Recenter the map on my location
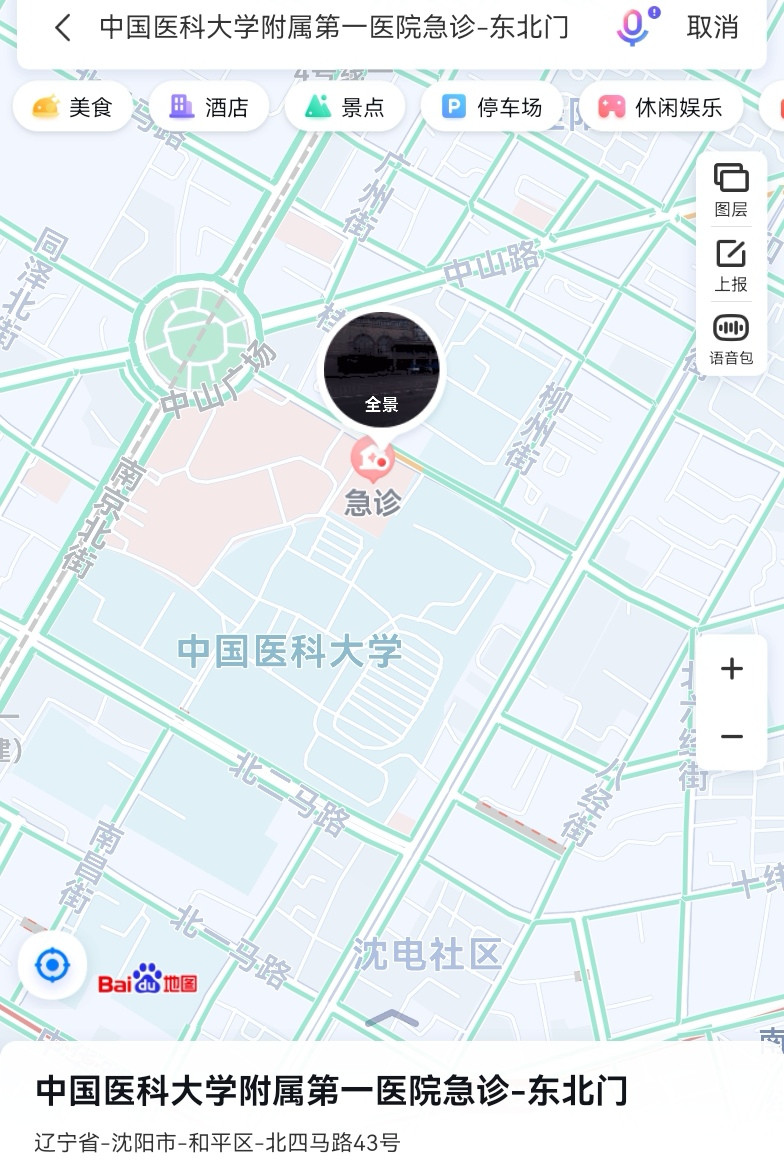Image resolution: width=784 pixels, height=1162 pixels. click(x=53, y=966)
